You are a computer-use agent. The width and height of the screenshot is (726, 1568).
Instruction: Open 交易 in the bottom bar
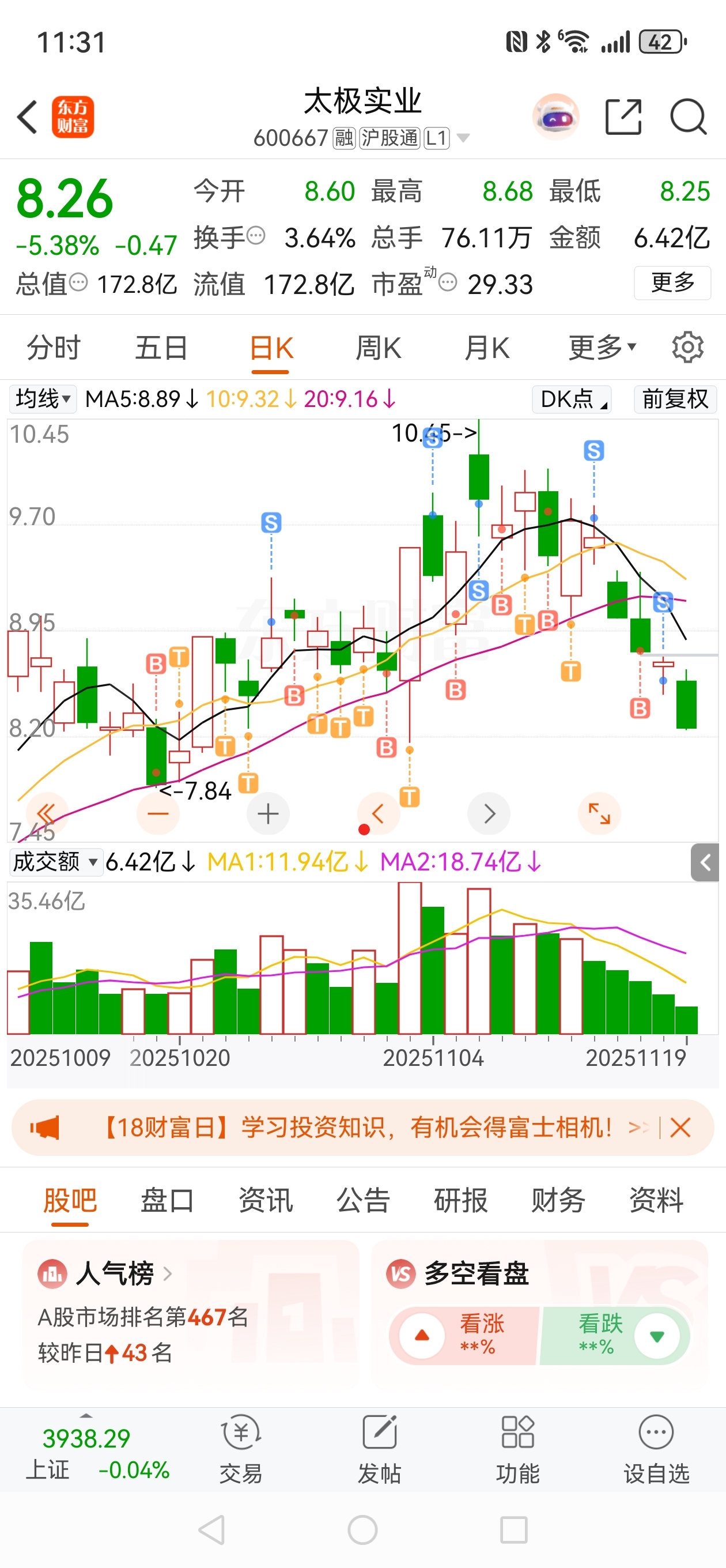(241, 1449)
